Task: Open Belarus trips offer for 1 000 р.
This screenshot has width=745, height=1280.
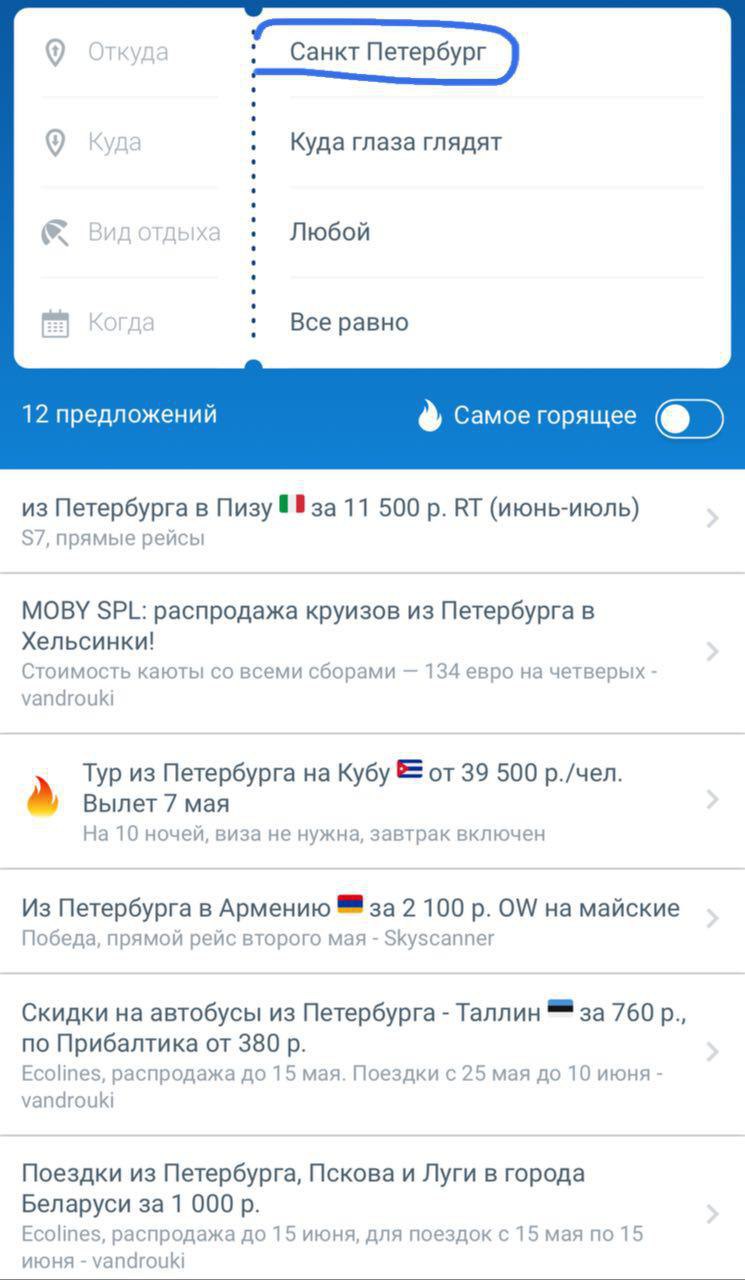Action: (372, 1208)
